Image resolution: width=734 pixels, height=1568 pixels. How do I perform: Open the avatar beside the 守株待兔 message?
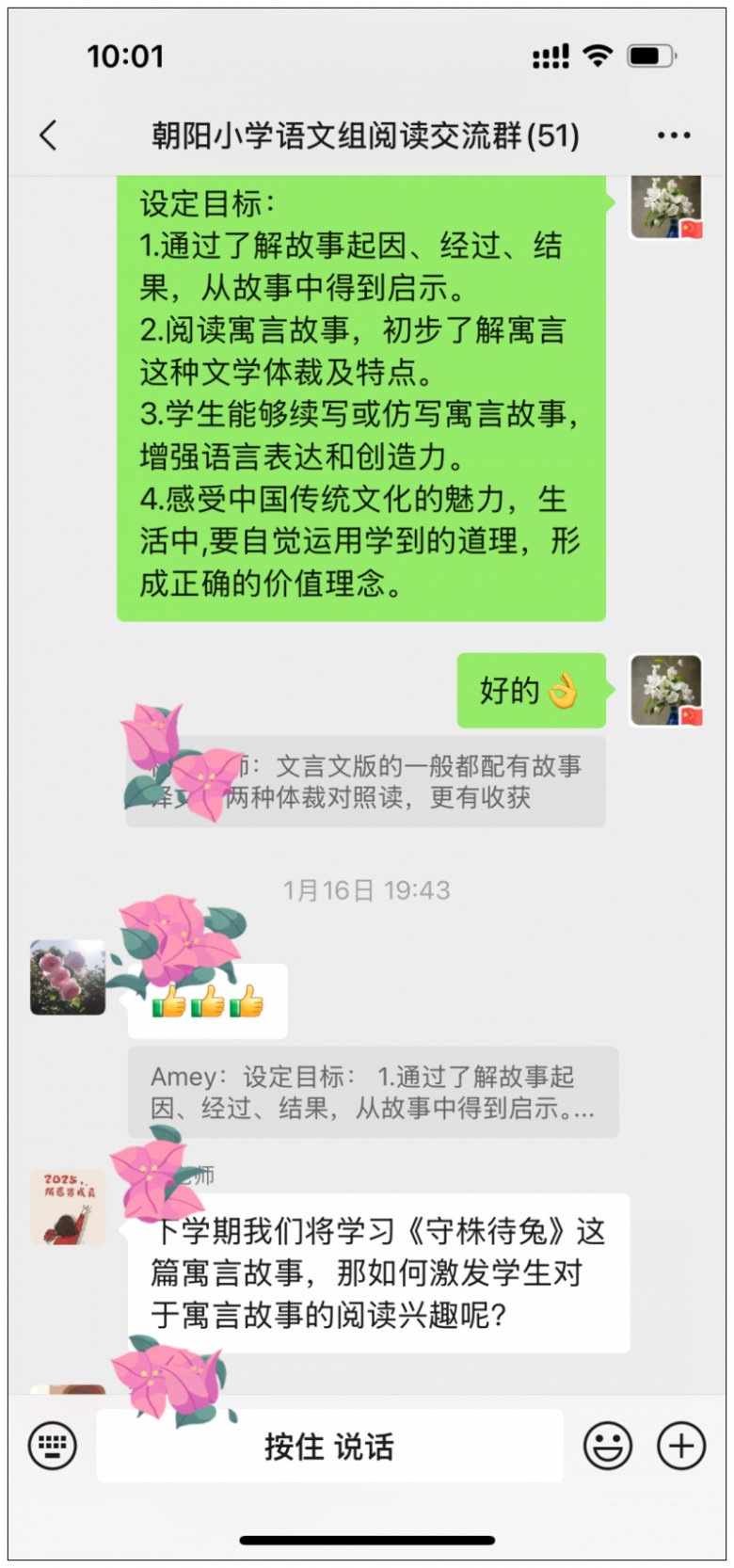(x=68, y=1207)
